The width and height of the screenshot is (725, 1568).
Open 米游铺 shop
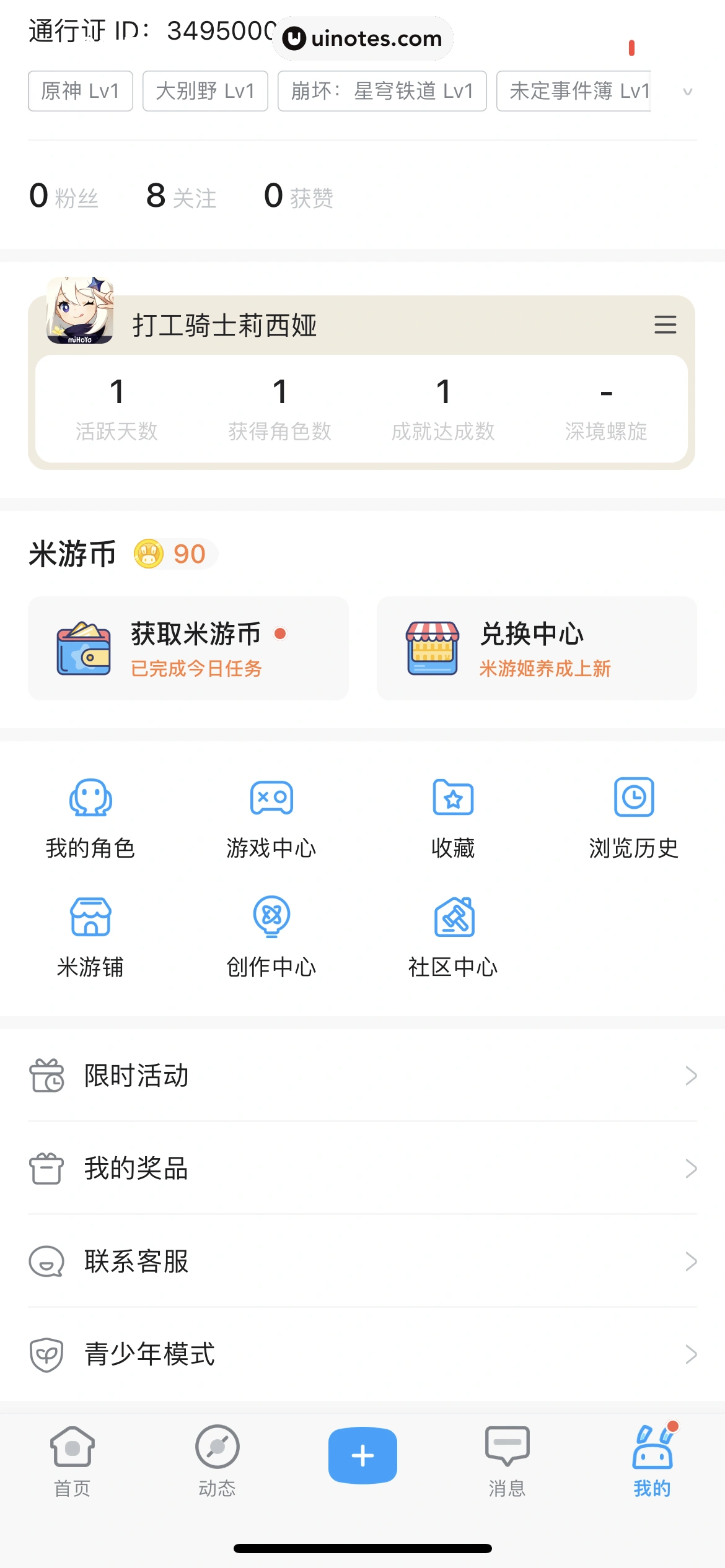(90, 936)
